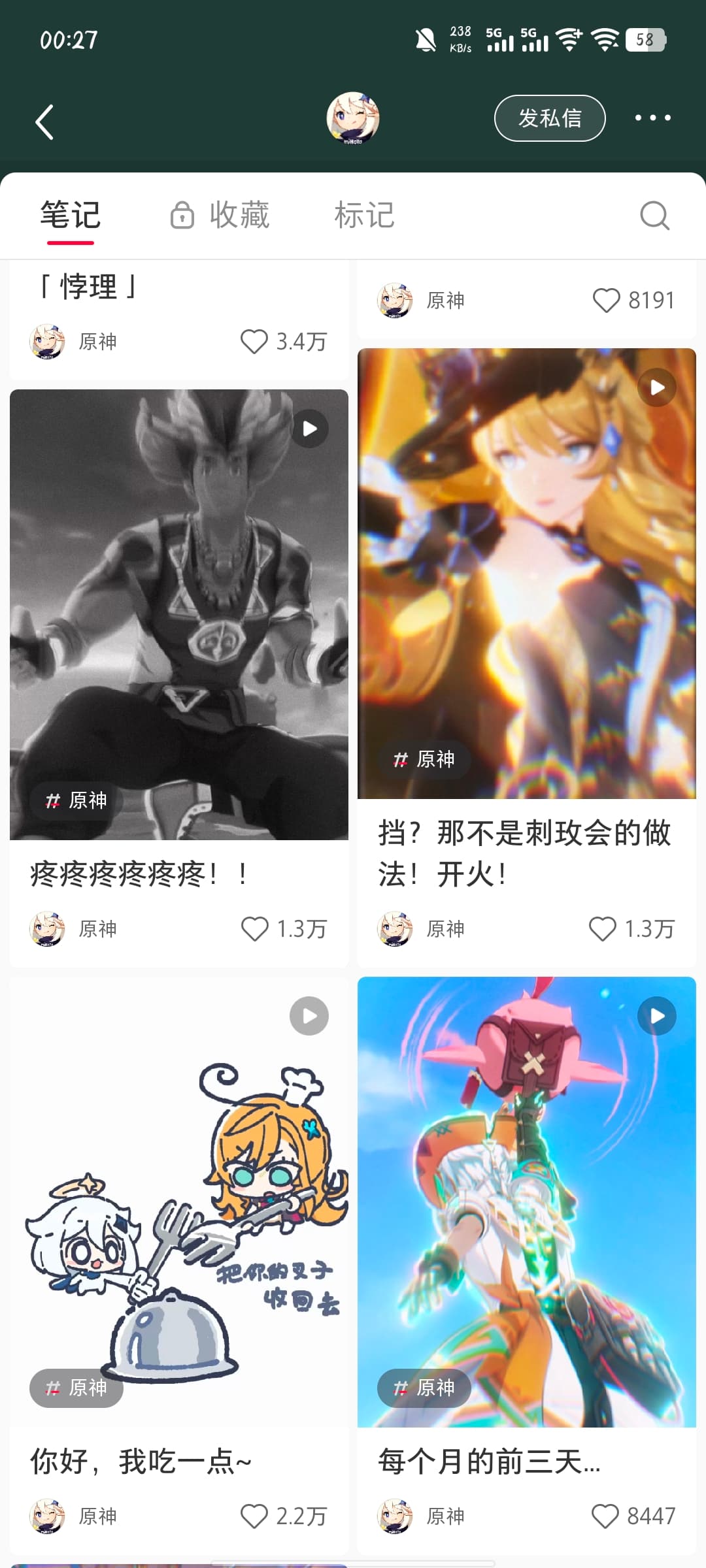The width and height of the screenshot is (706, 1568).
Task: Like the 疼疼疼疼疼疼！！ note
Action: pos(254,928)
